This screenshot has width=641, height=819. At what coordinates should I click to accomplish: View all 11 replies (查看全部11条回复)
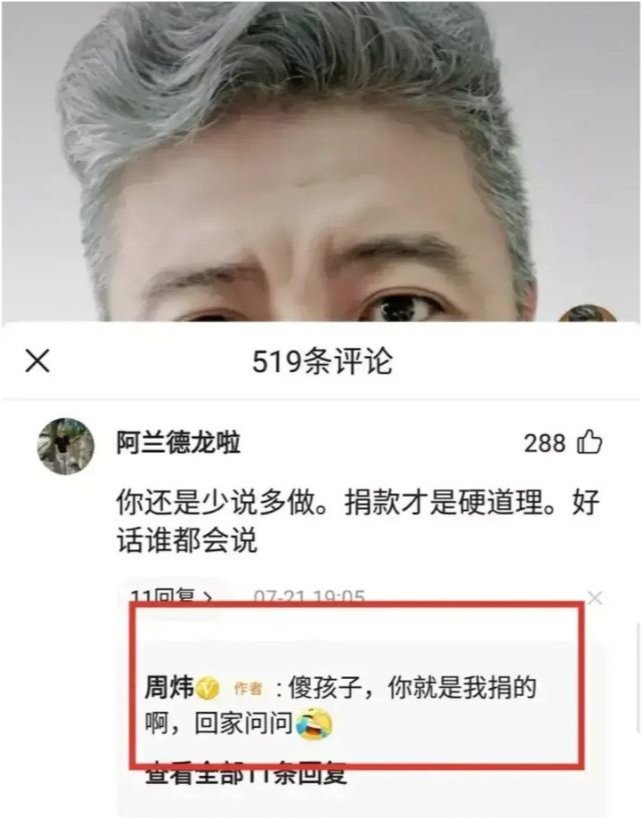[246, 774]
